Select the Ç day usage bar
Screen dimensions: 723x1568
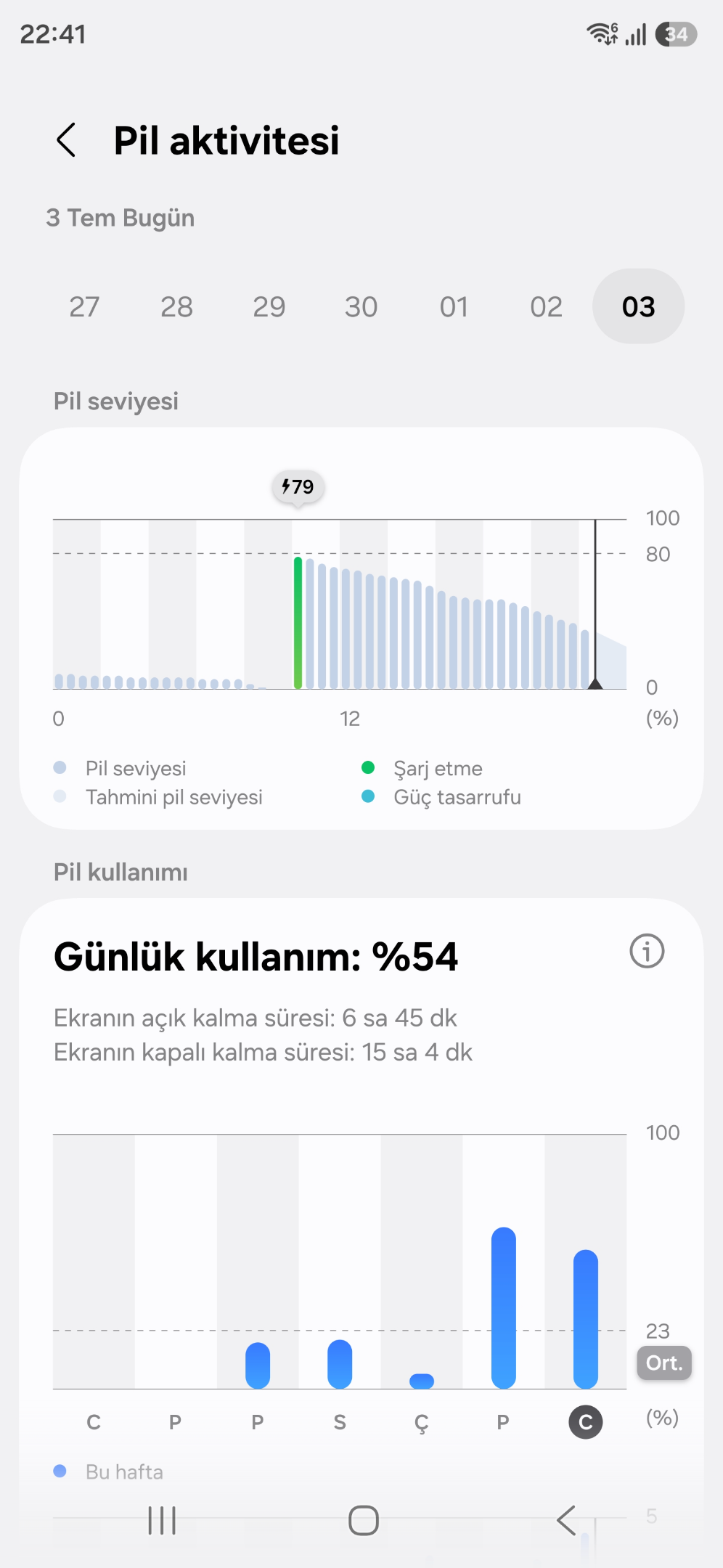422,1381
